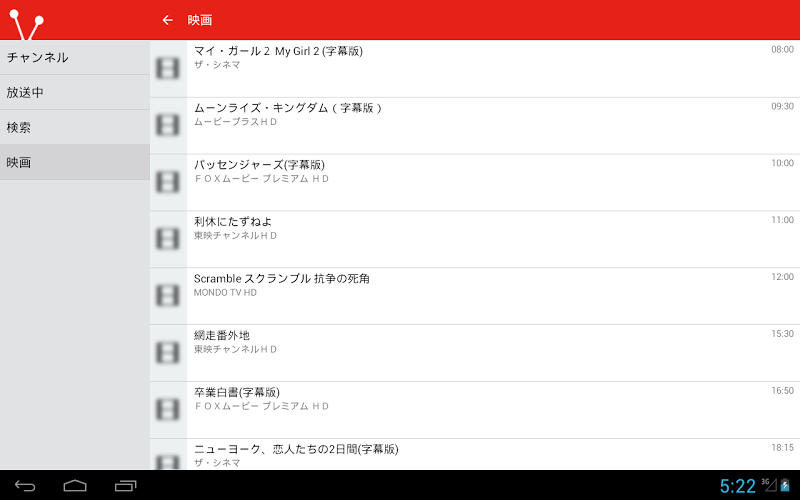
Task: Select the 映画 sidebar item
Action: (x=75, y=162)
